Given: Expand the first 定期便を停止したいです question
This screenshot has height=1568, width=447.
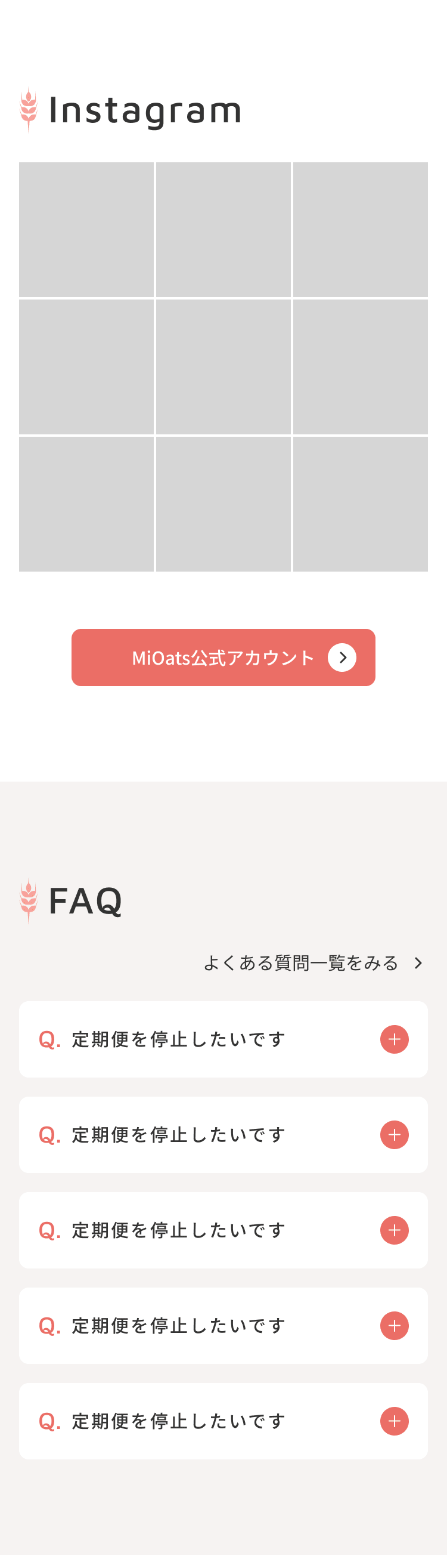Looking at the screenshot, I should (x=394, y=1039).
